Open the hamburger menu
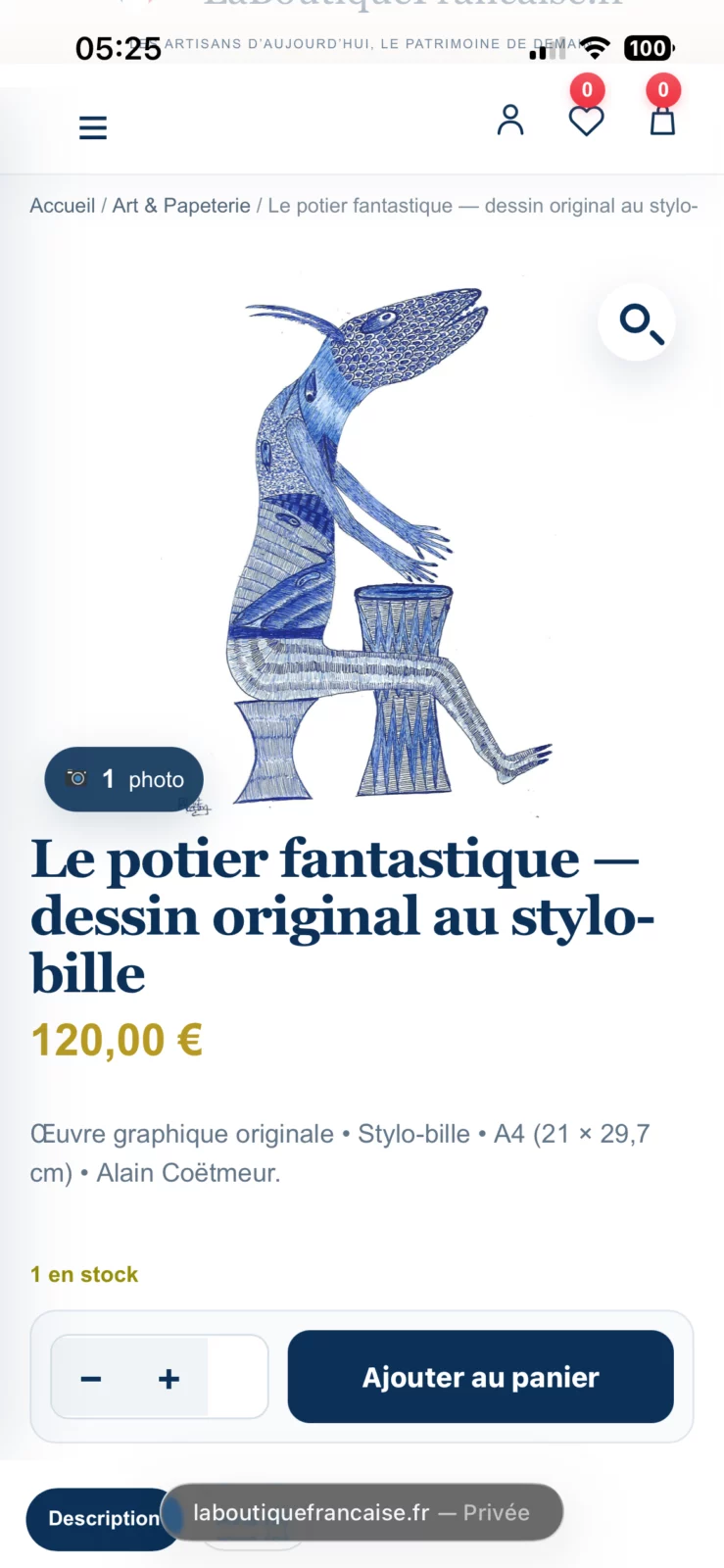The image size is (724, 1568). pos(93,127)
